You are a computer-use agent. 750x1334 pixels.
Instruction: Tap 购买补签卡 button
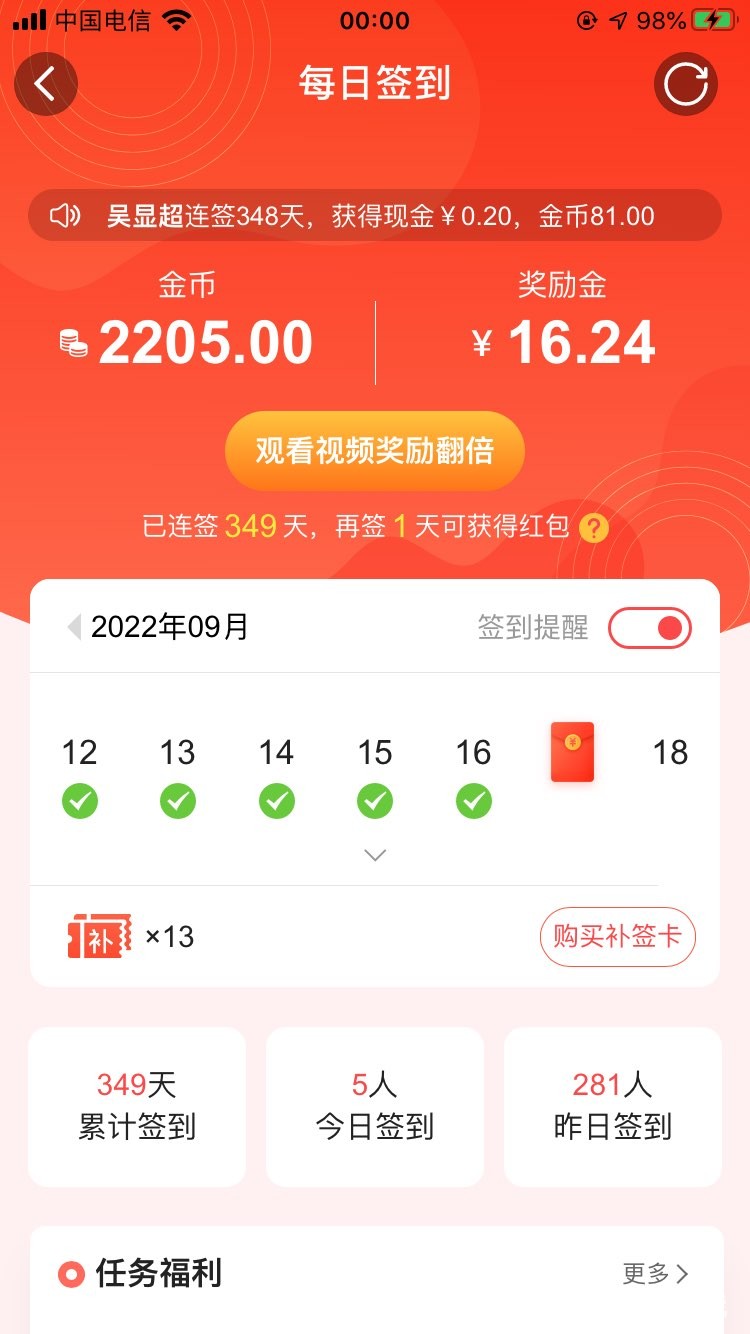pos(617,937)
